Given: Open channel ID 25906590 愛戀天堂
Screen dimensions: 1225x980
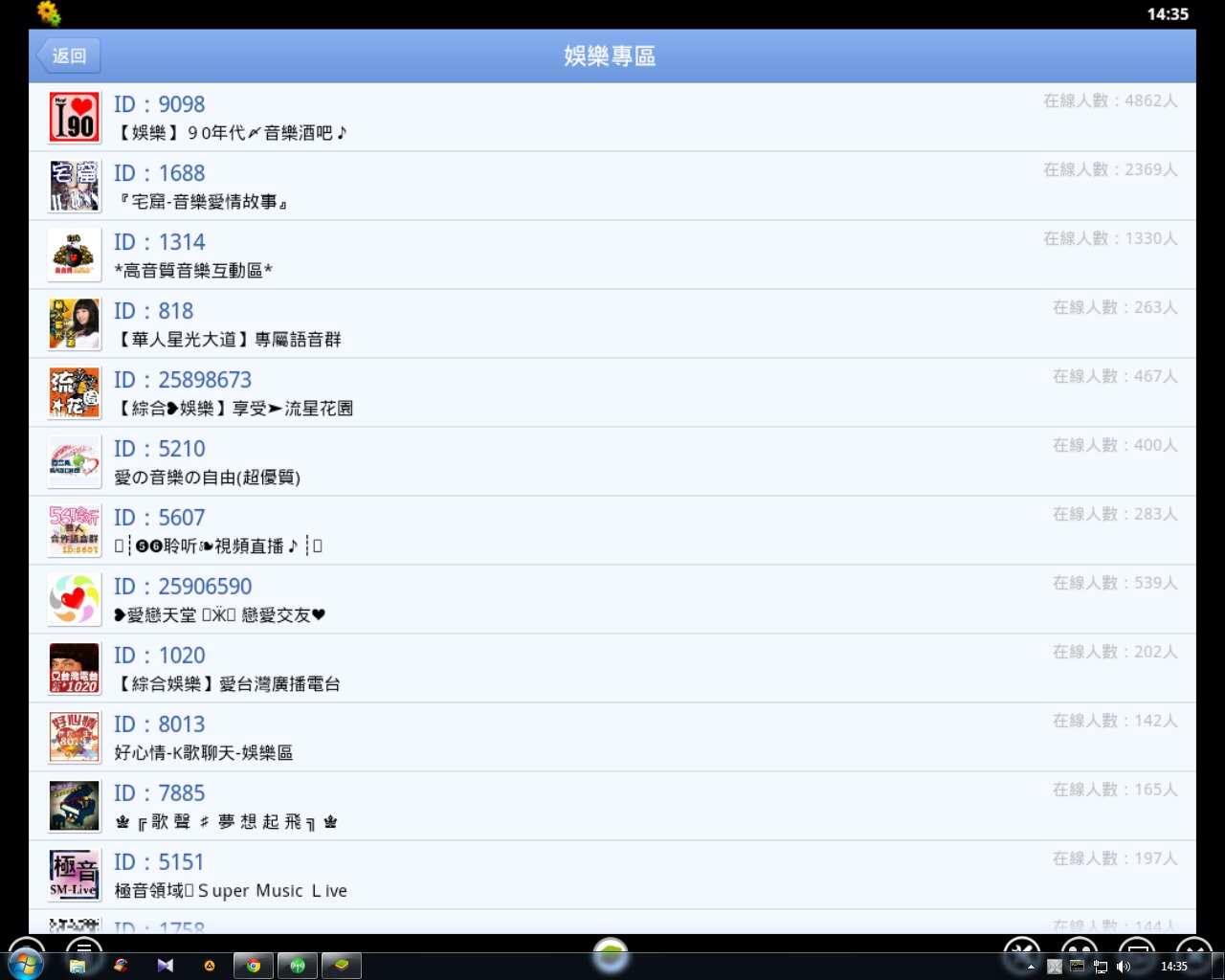Looking at the screenshot, I should (x=612, y=599).
